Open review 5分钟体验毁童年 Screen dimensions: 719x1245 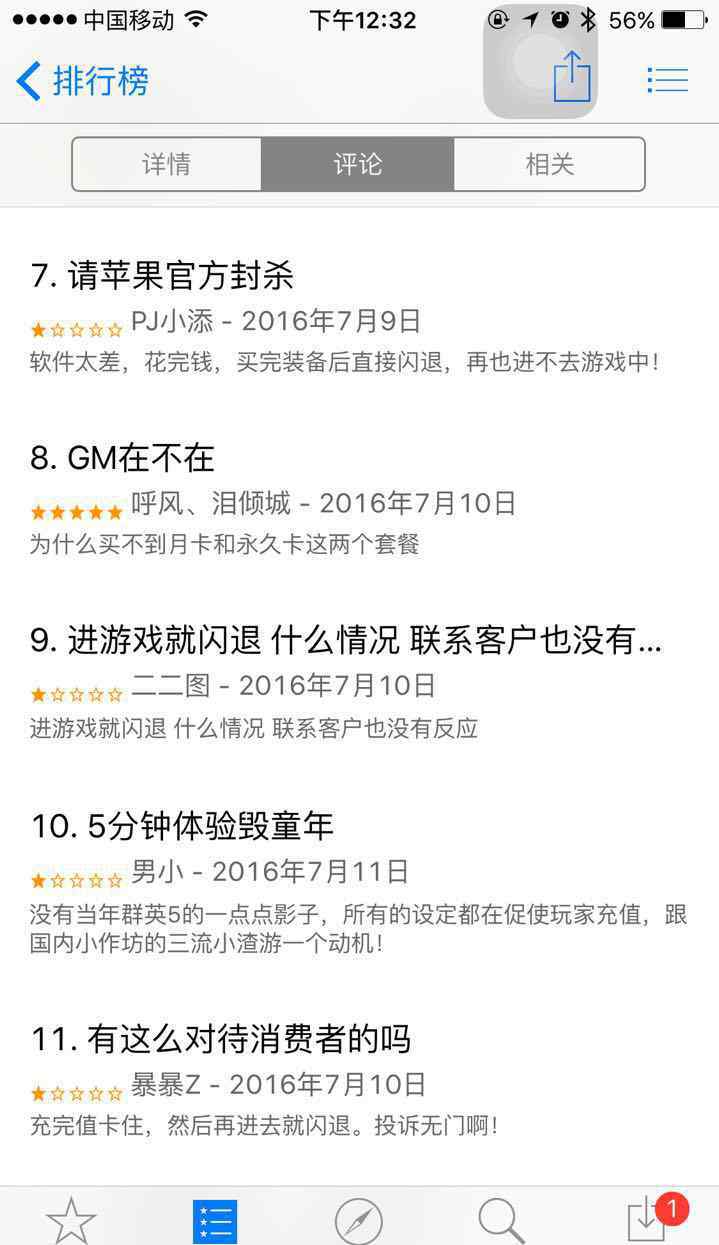(359, 882)
